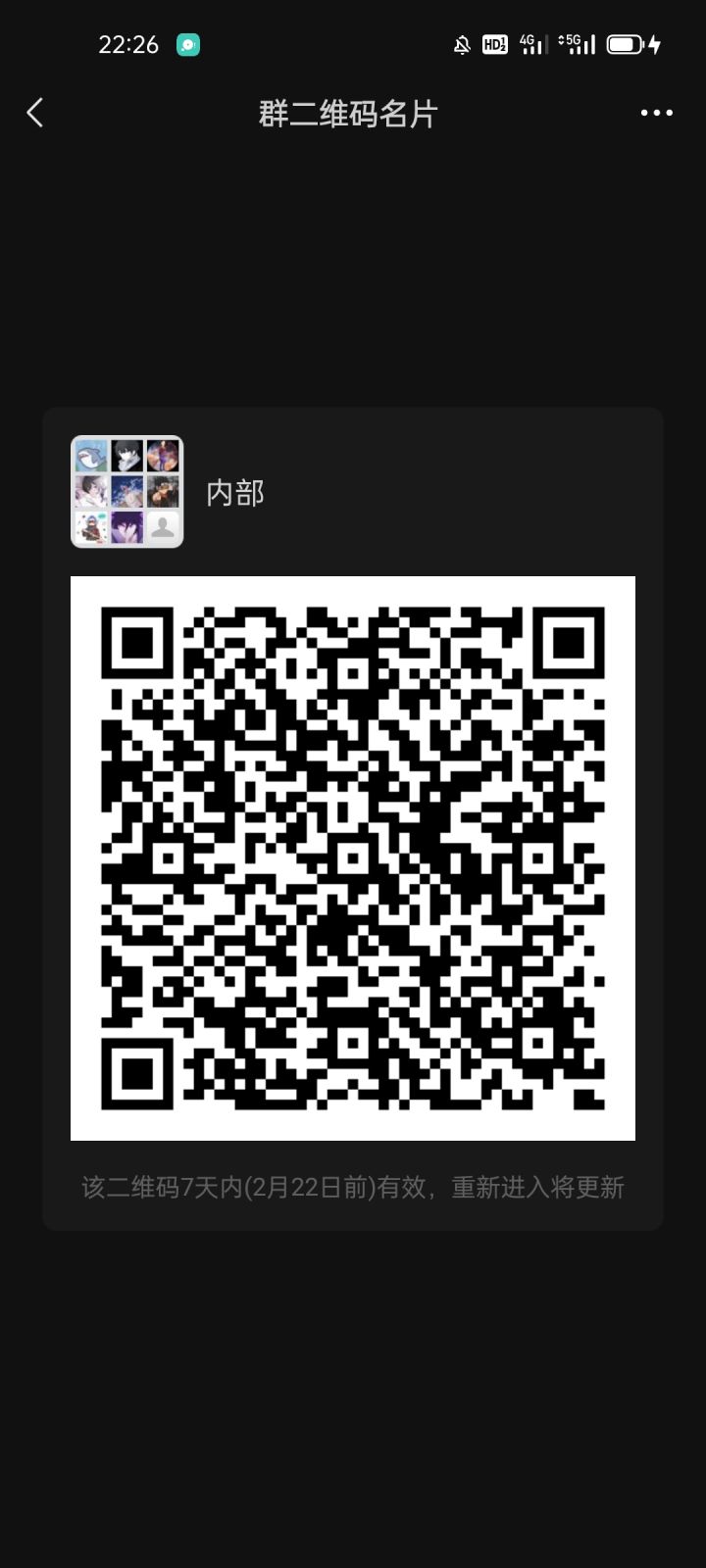Tap the 5G network indicator

pos(574,44)
